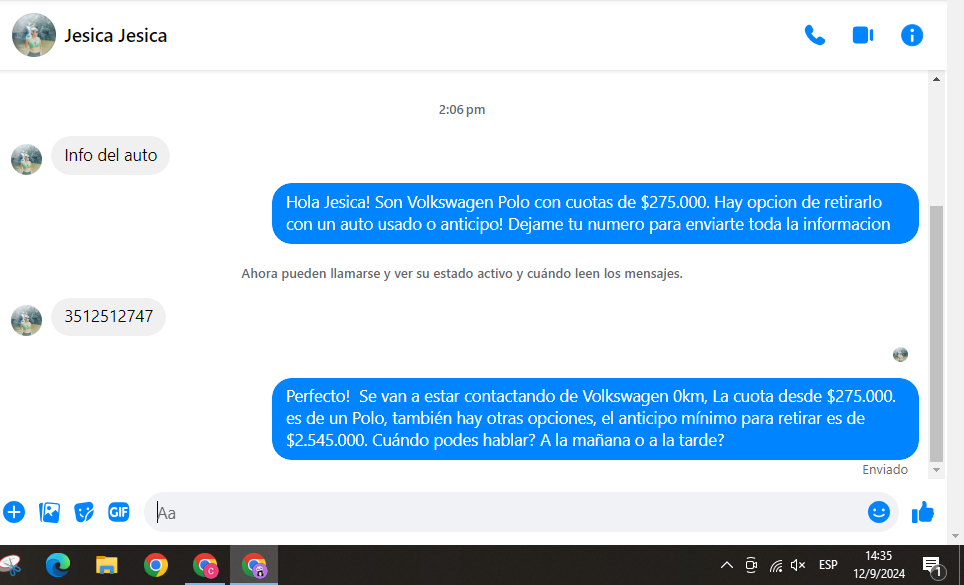964x585 pixels.
Task: Start a video call with Jesica Jesica
Action: (863, 35)
